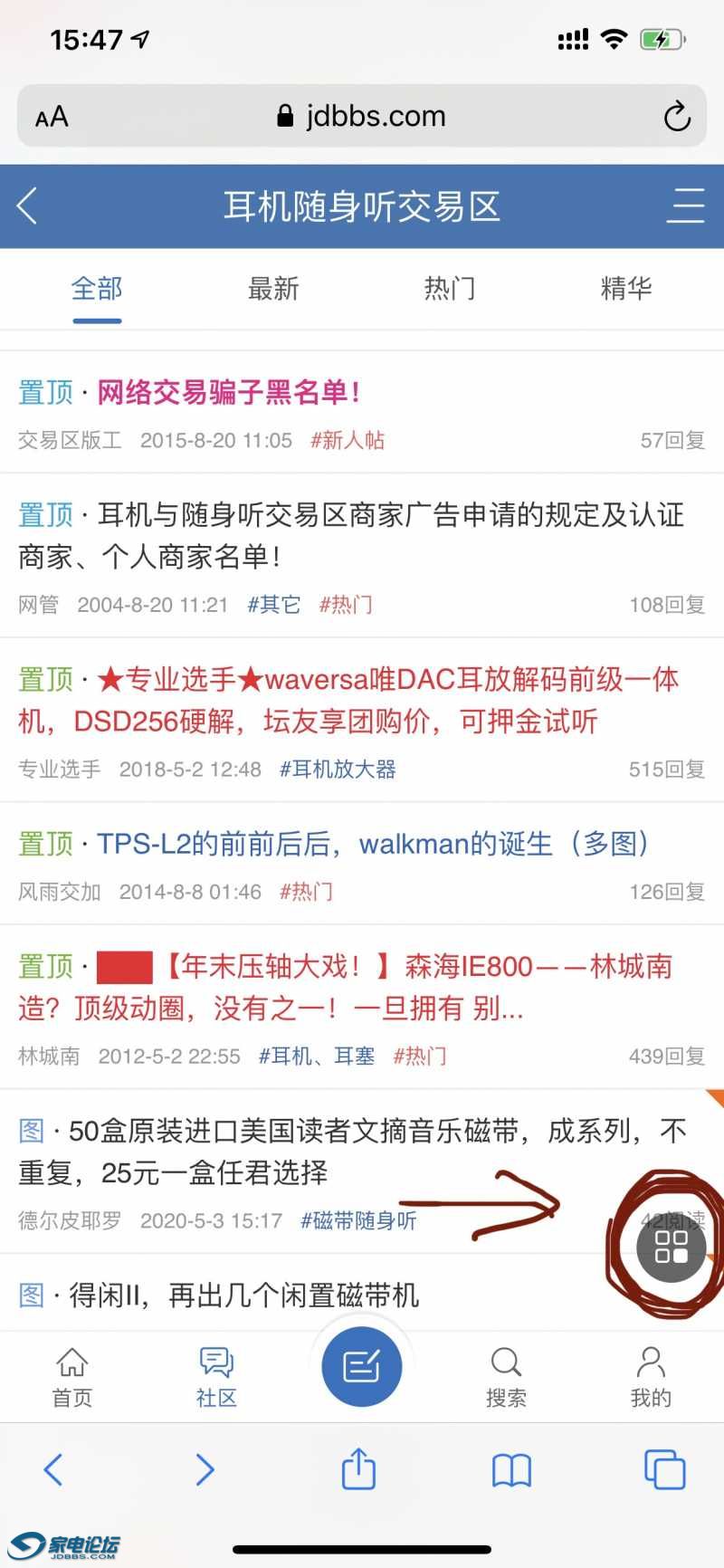
Task: Open the 商家广告申请的规定 pinned thread
Action: pos(362,534)
